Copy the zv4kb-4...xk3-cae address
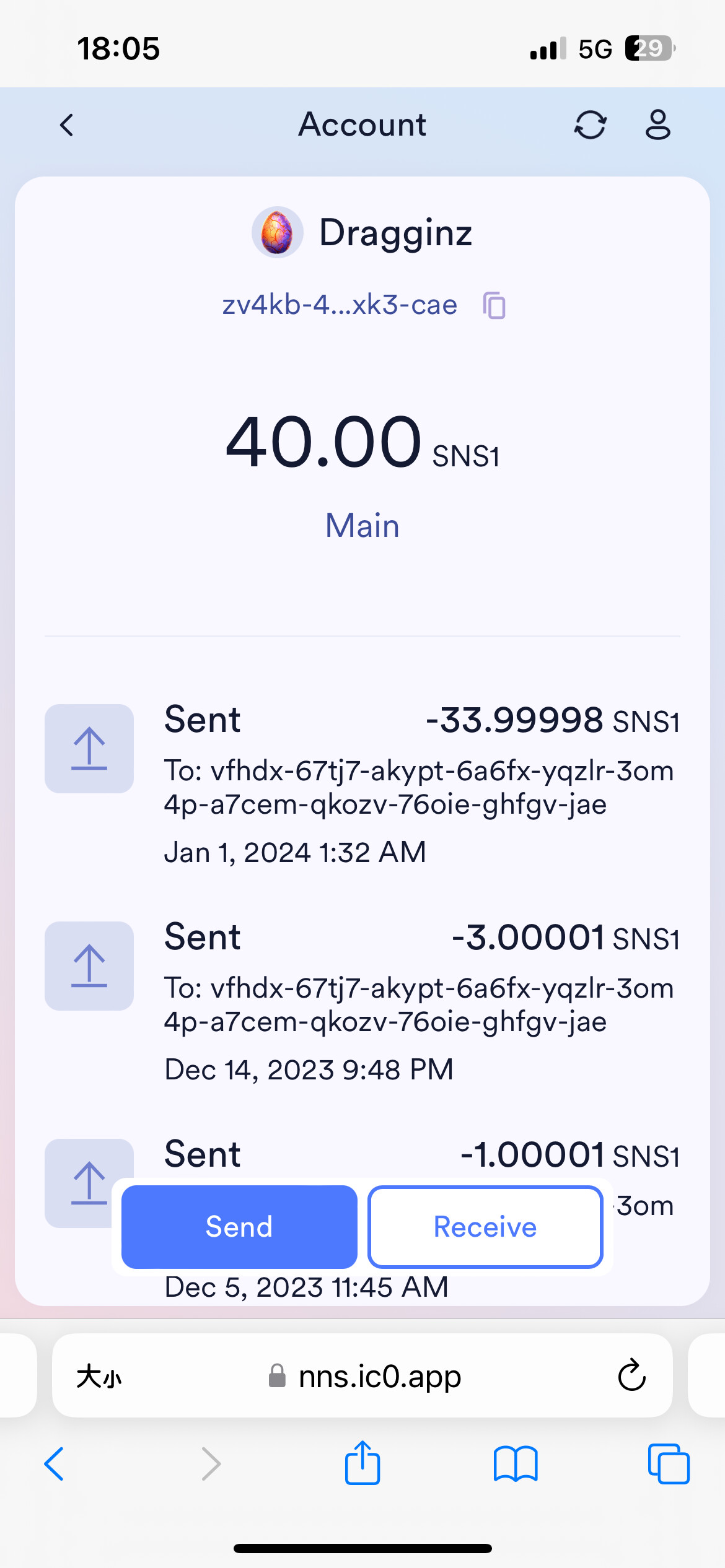The image size is (725, 1568). (494, 305)
